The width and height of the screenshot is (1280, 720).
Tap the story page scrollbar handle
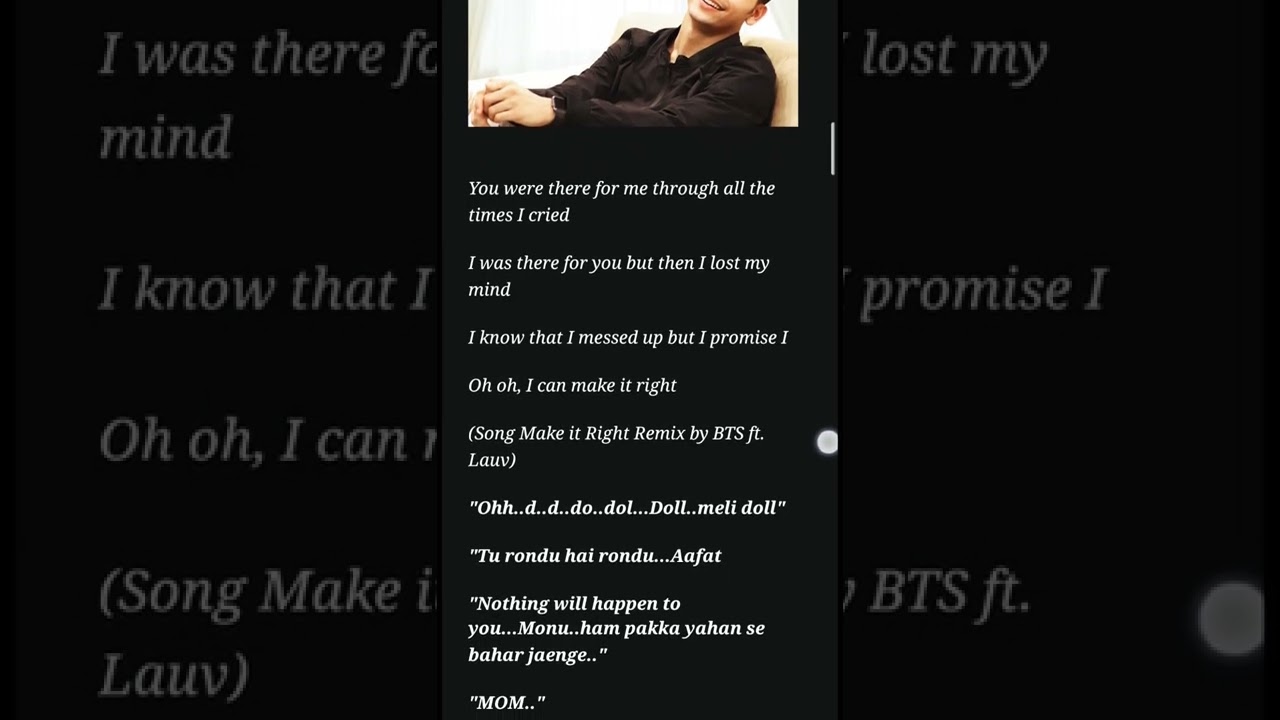pyautogui.click(x=832, y=149)
